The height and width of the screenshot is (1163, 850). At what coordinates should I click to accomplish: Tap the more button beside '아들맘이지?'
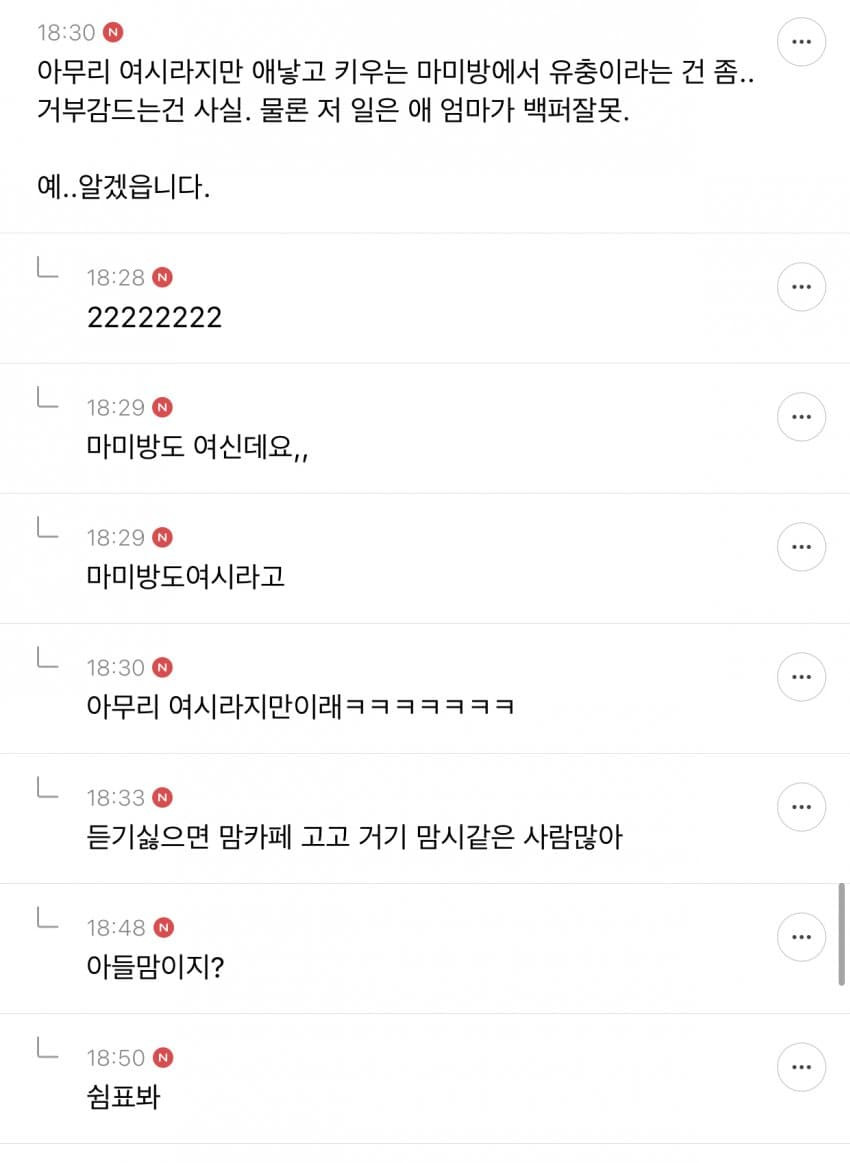pyautogui.click(x=801, y=937)
